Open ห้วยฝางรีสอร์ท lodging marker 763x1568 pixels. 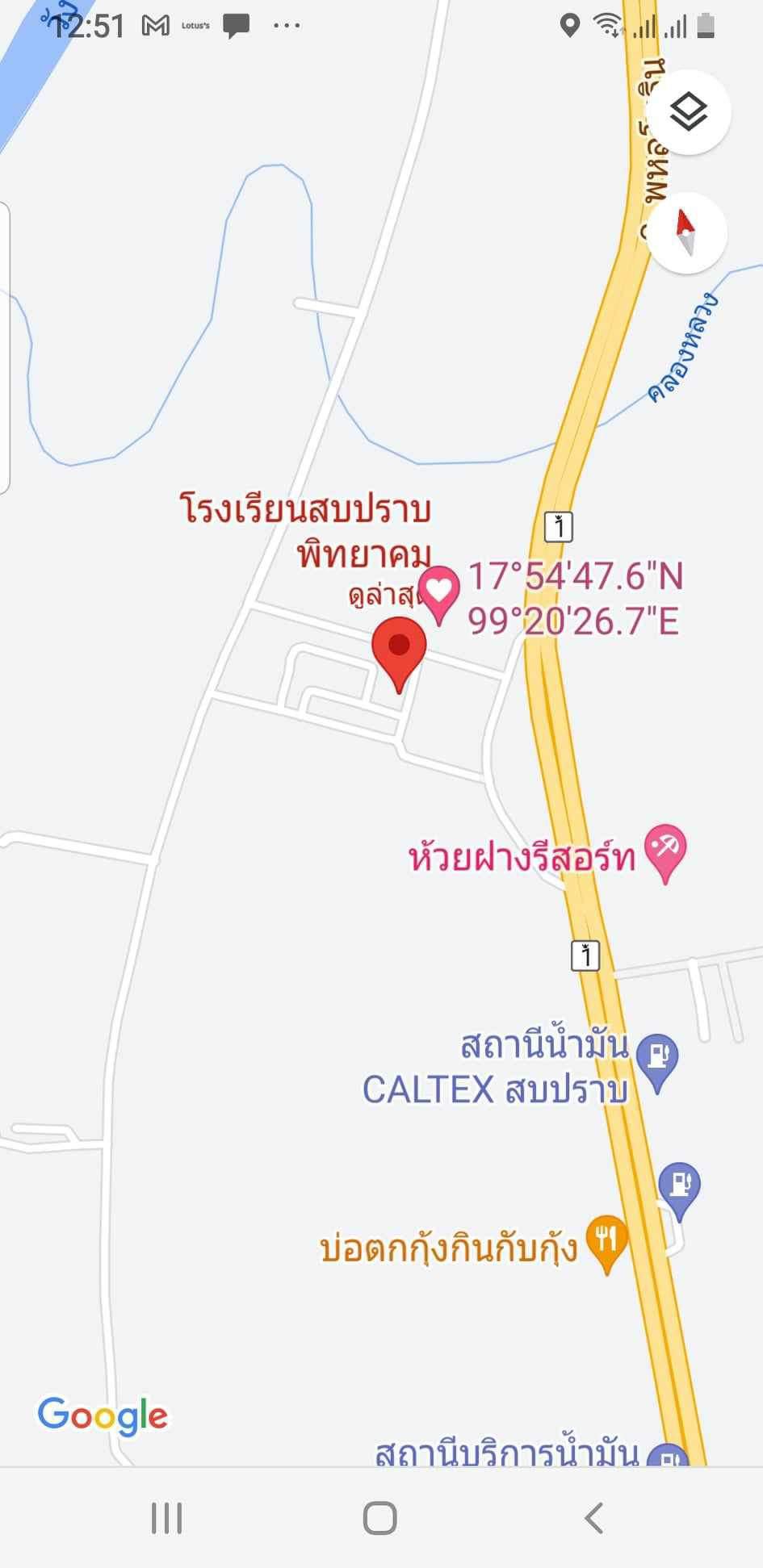tap(665, 855)
